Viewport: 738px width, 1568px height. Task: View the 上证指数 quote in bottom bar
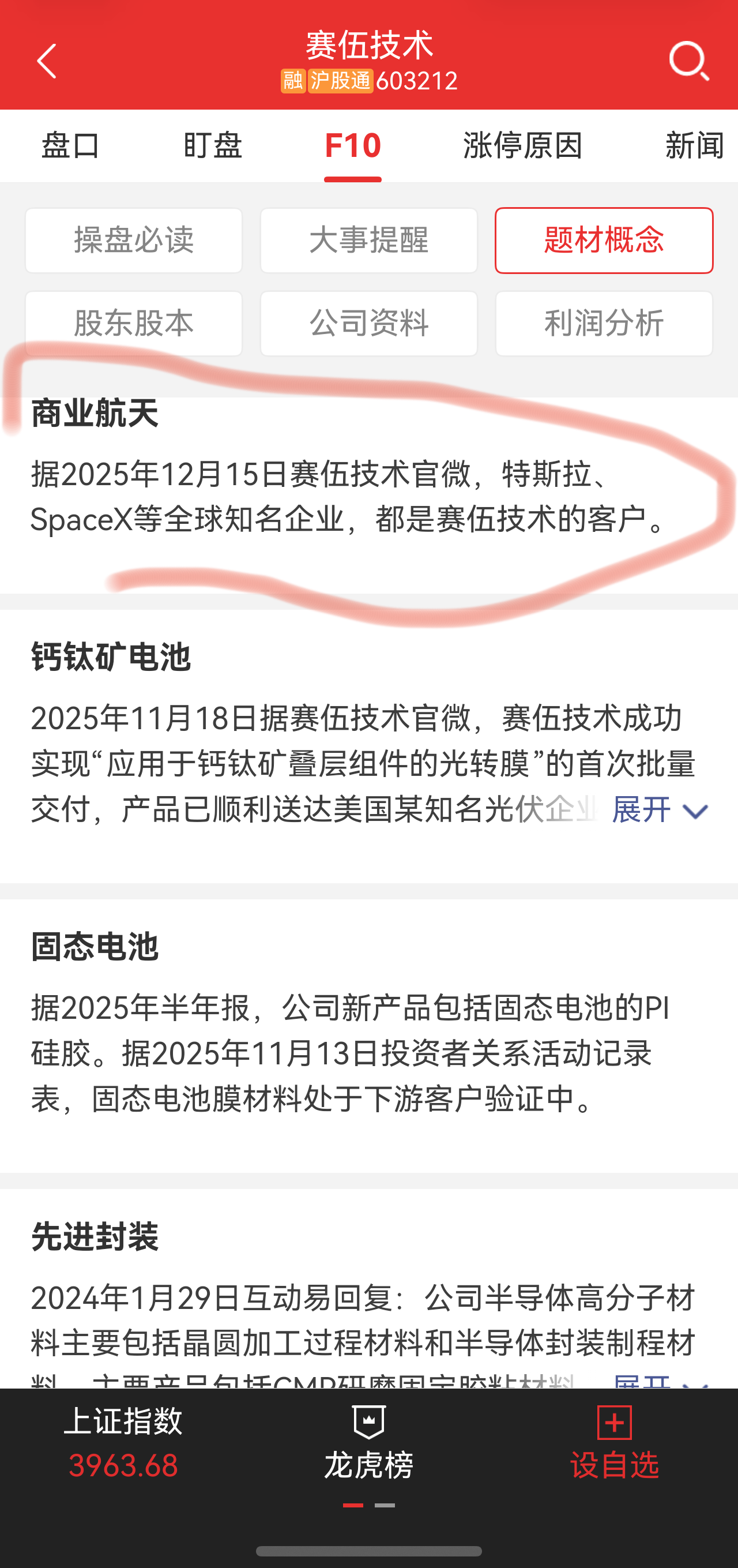(x=123, y=1443)
